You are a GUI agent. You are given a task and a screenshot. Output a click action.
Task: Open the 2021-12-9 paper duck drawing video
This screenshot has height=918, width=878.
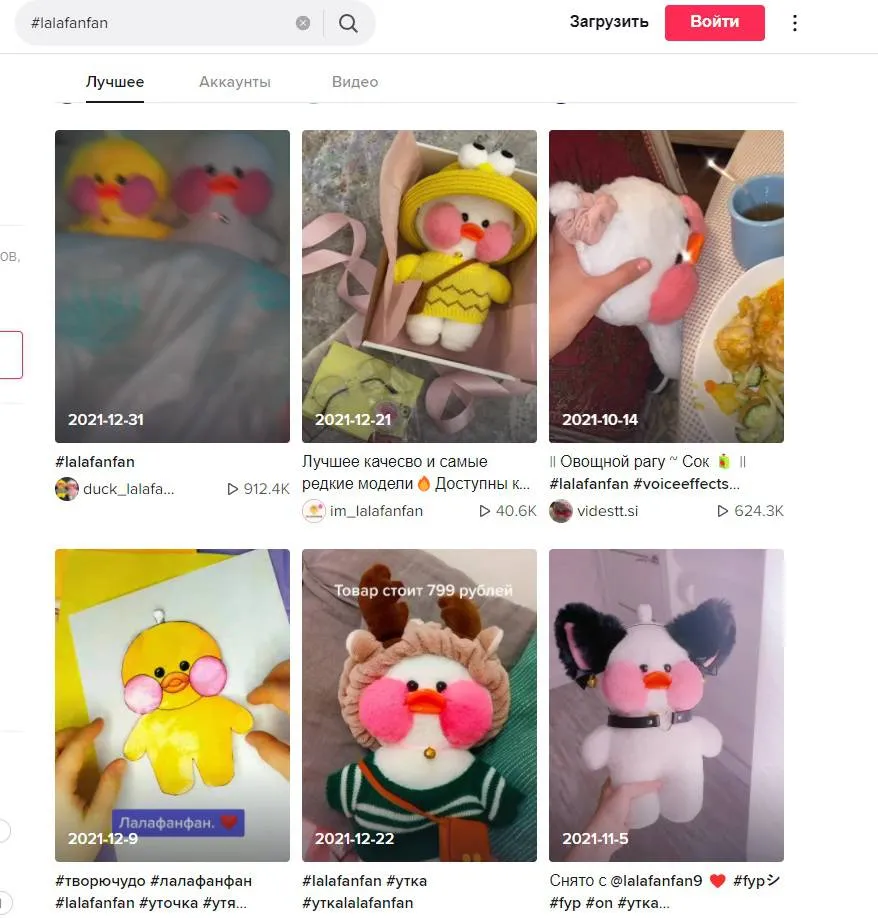[x=172, y=705]
